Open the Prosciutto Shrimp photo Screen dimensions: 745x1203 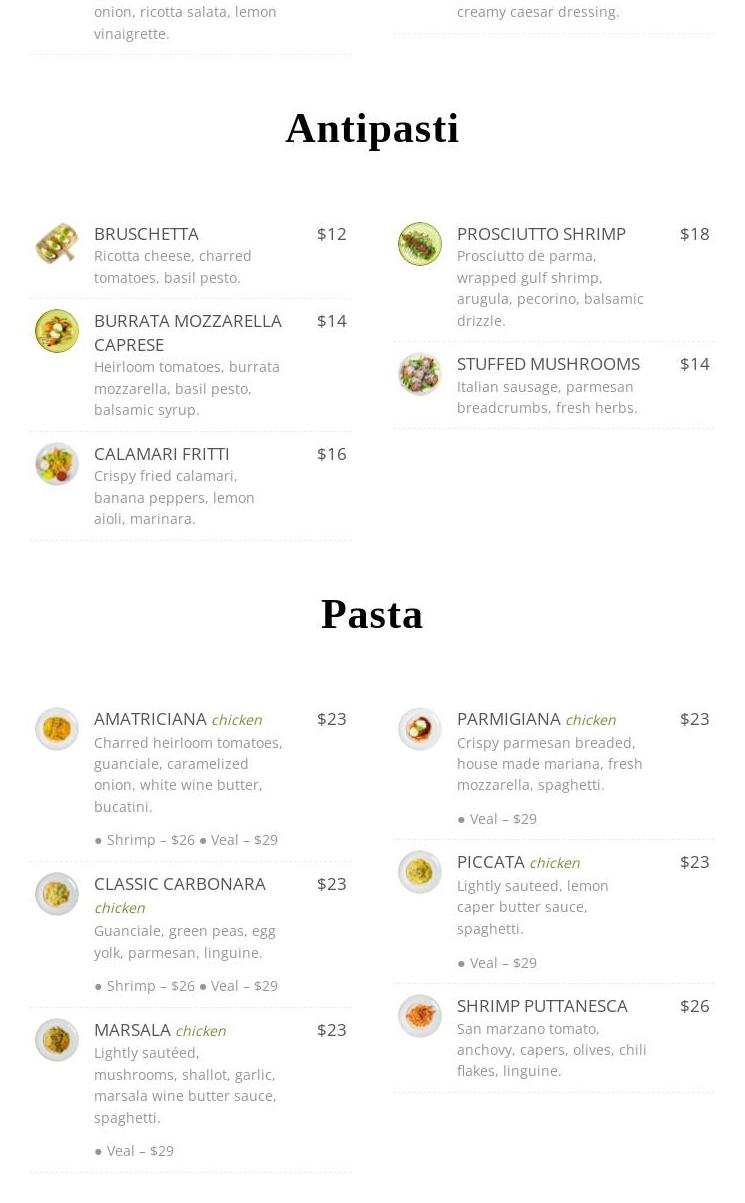420,244
